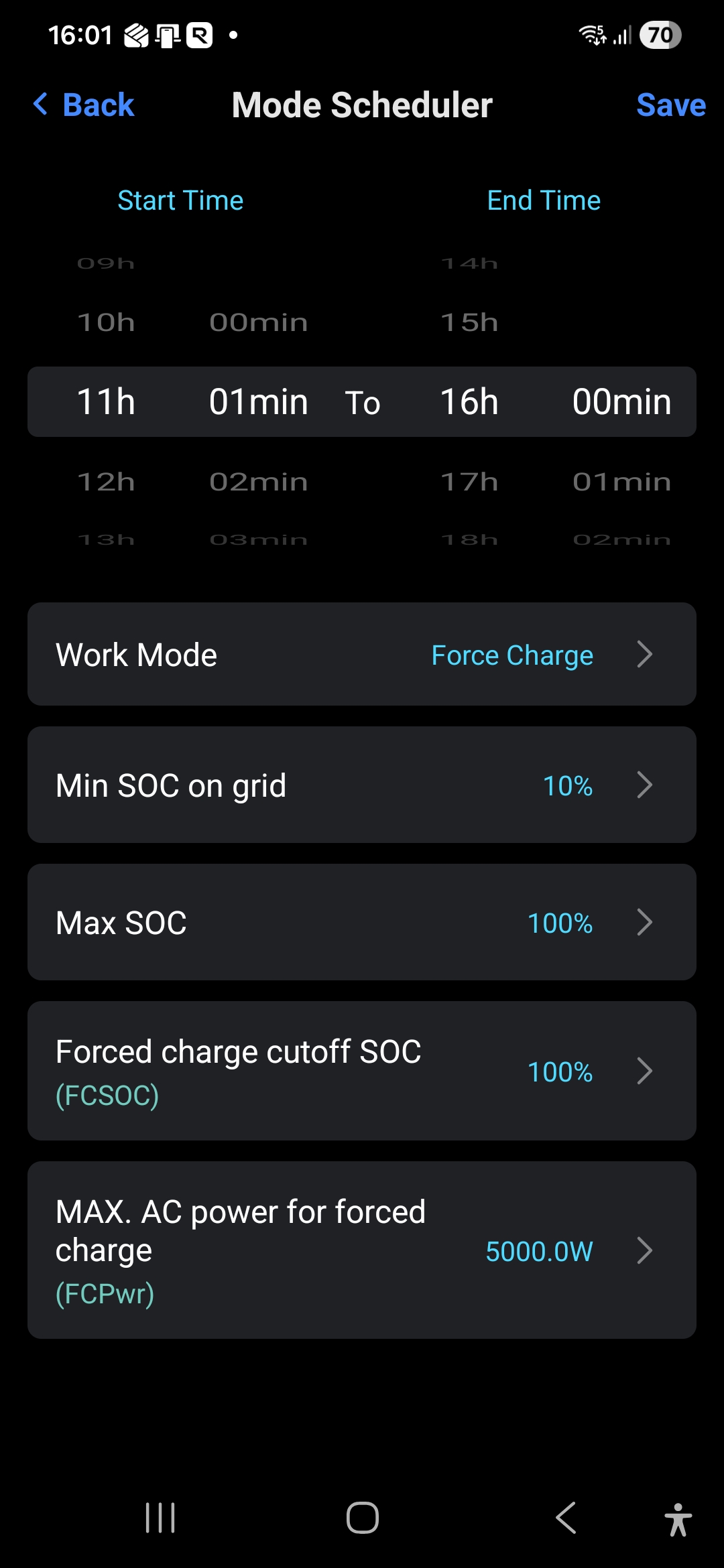
Task: Pick 10h as start hour
Action: pyautogui.click(x=106, y=322)
